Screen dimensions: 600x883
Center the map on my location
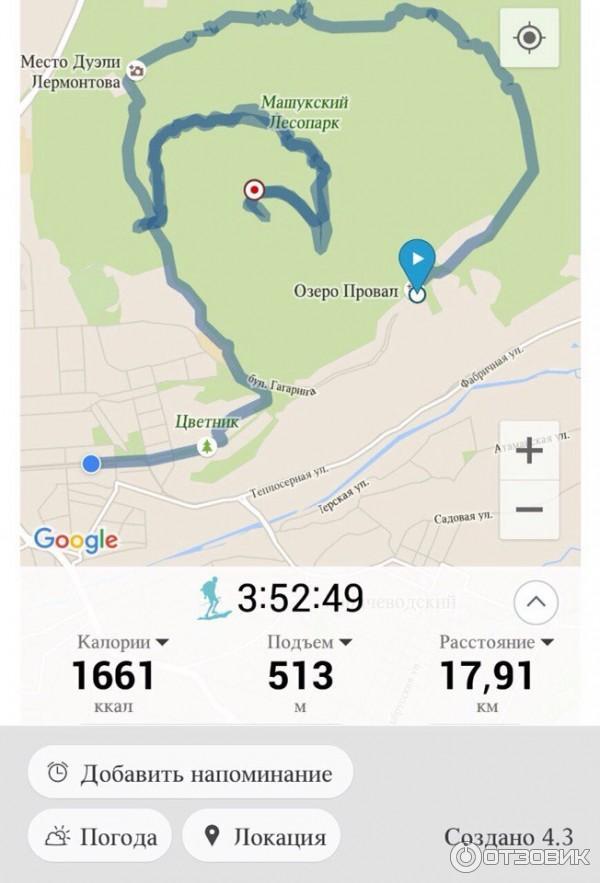tap(529, 39)
